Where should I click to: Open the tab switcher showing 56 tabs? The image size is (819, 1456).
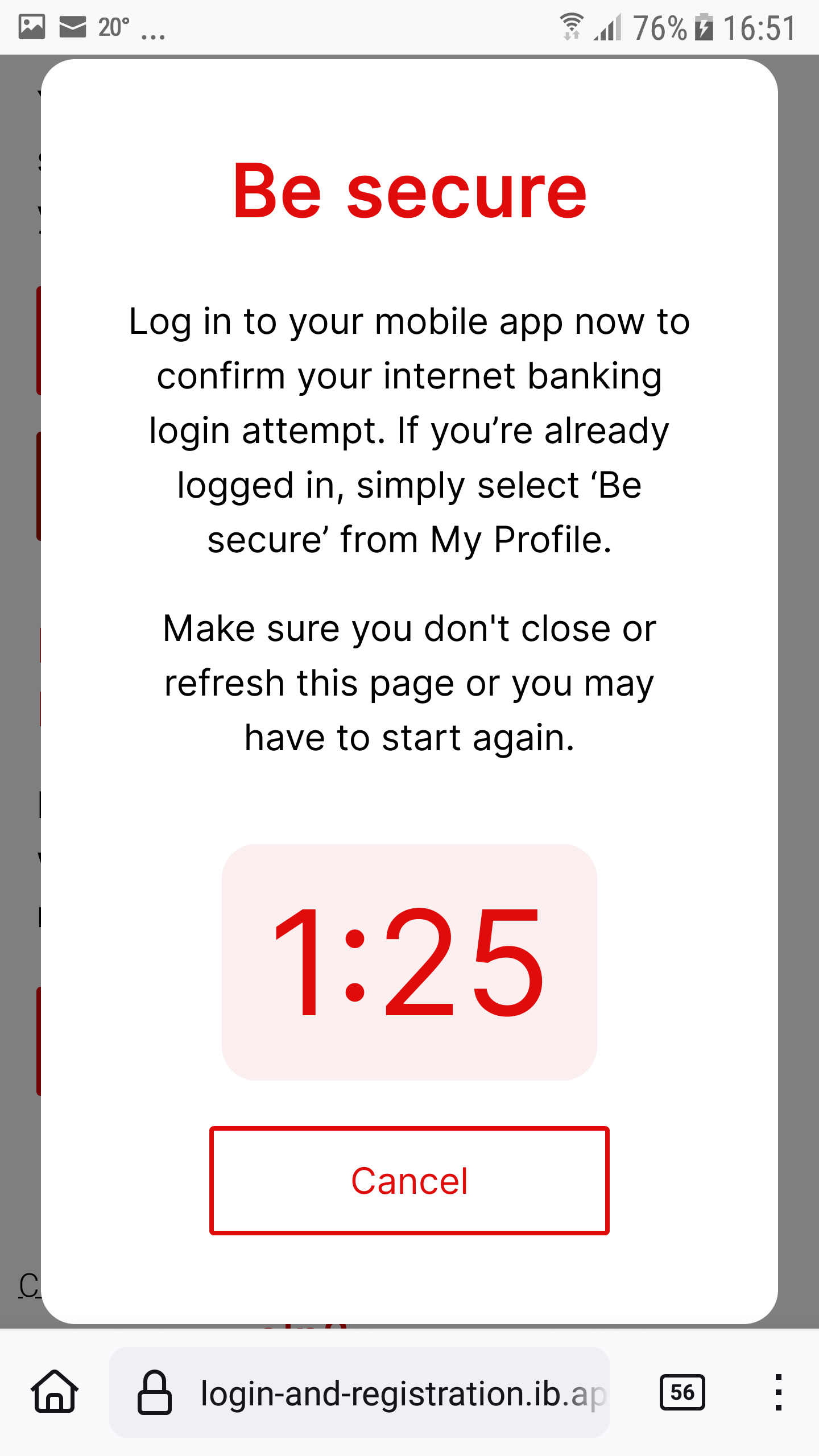pyautogui.click(x=682, y=1392)
